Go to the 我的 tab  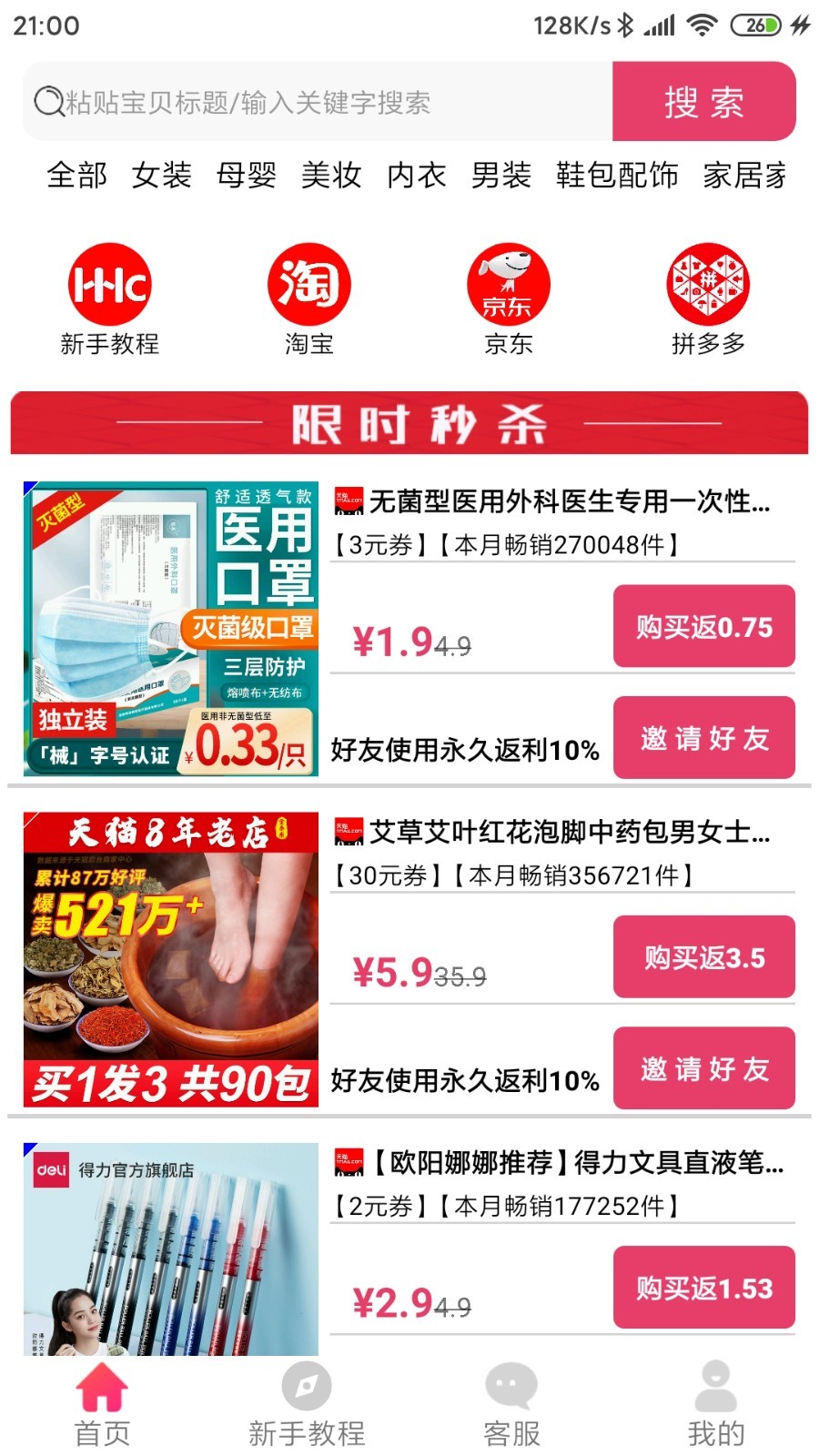pos(716,1406)
